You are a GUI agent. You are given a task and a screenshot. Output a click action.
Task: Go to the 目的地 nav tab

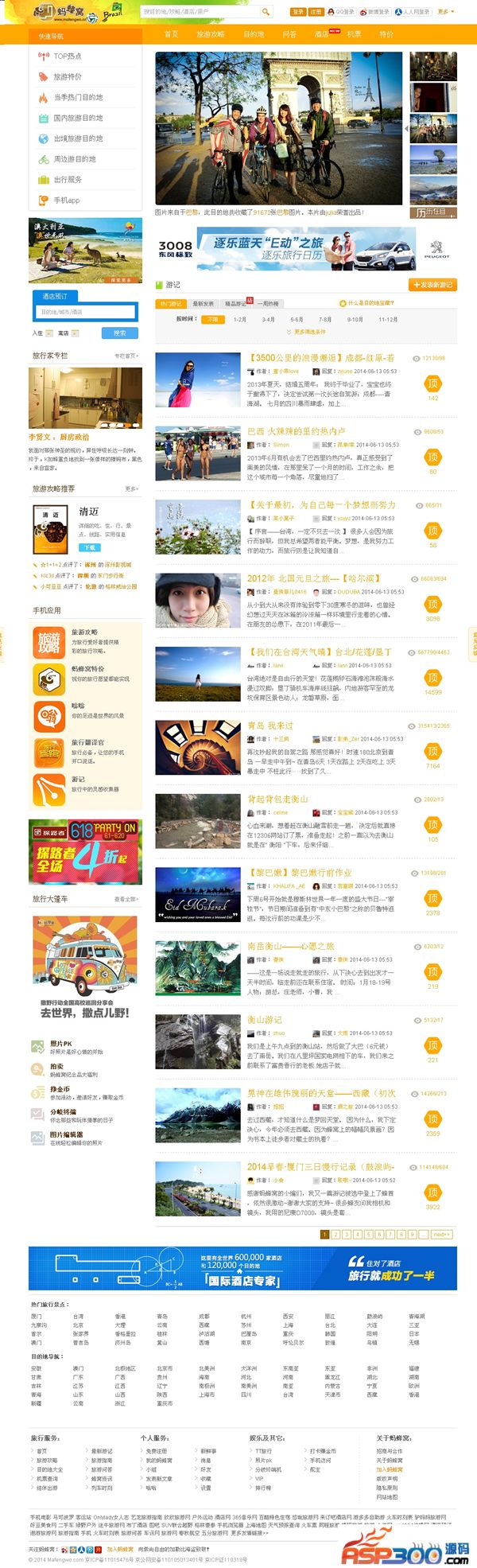[254, 34]
